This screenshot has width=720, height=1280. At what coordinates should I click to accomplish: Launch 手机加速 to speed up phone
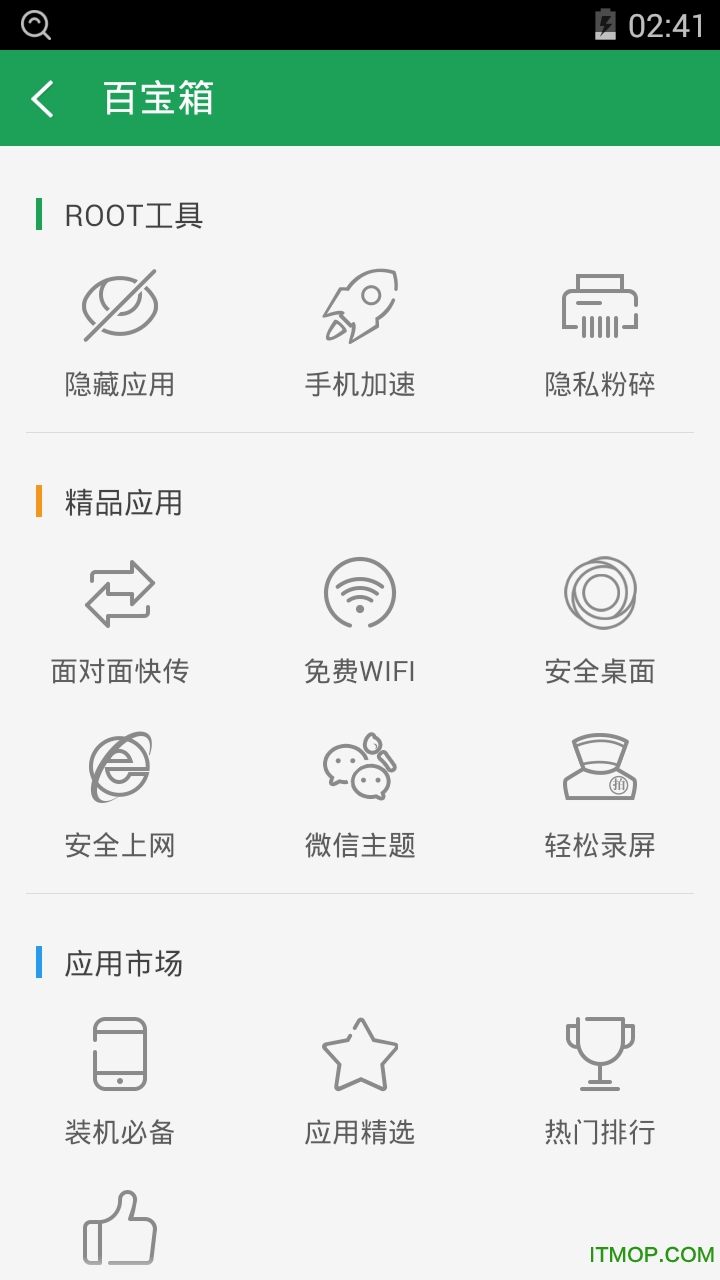[x=360, y=331]
